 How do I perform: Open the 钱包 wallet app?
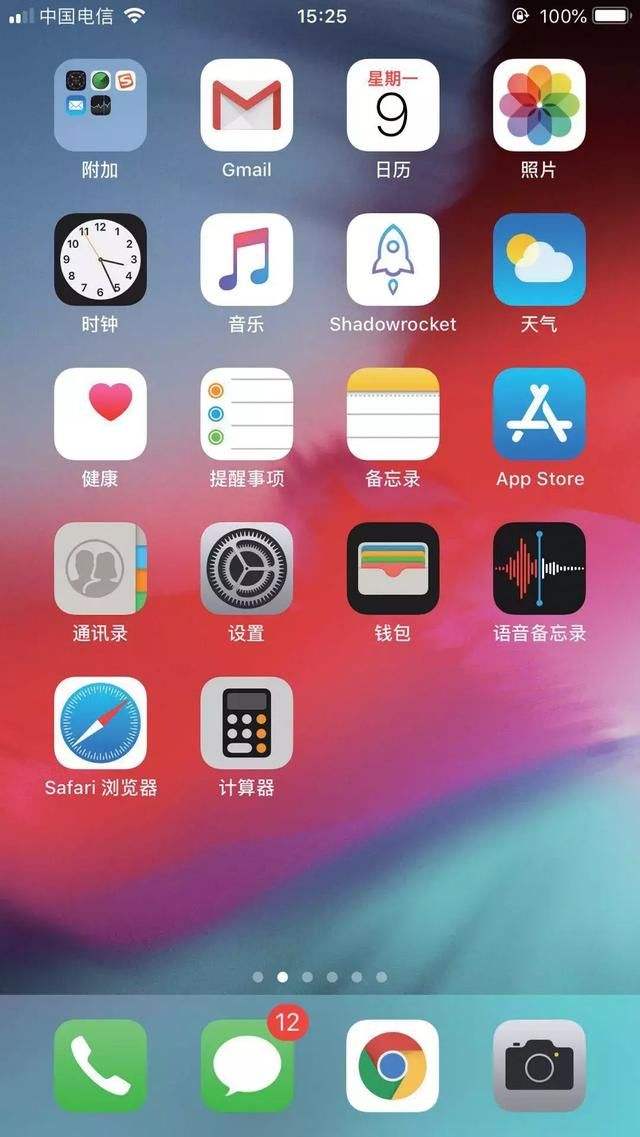(392, 568)
